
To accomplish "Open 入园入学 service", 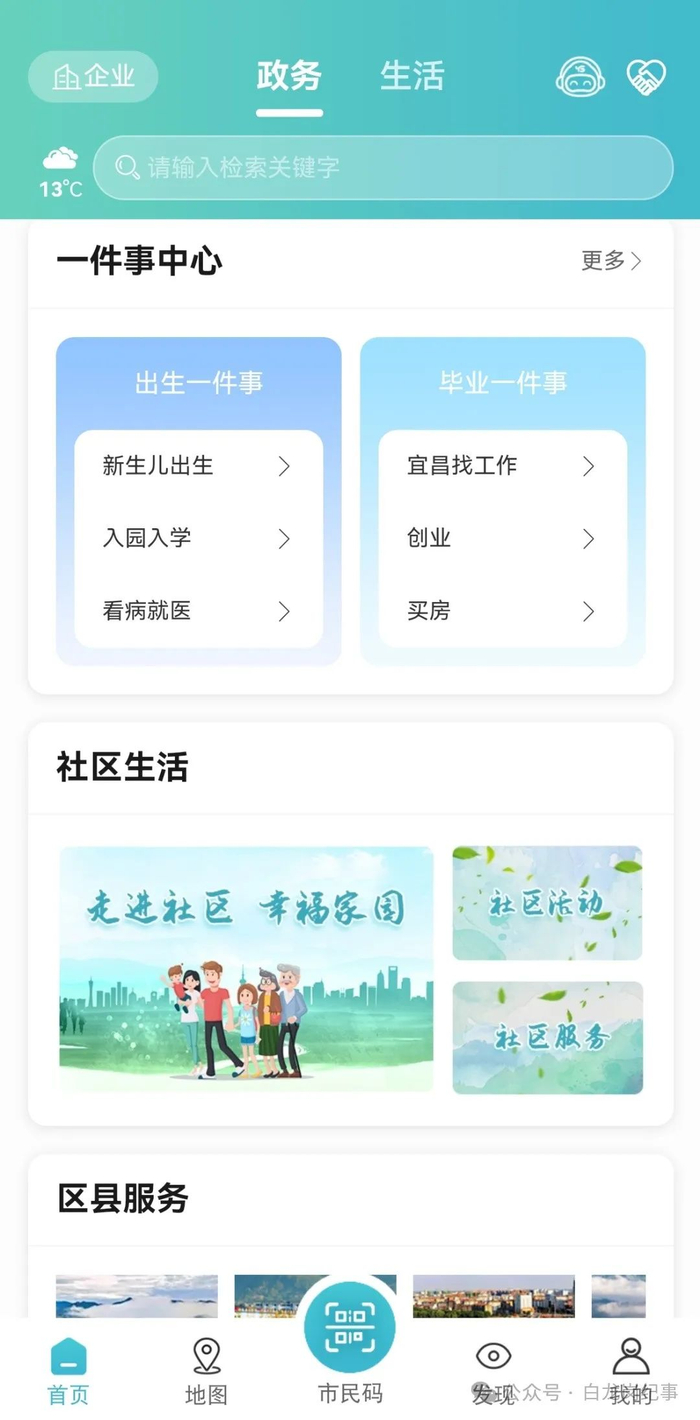I will (197, 538).
